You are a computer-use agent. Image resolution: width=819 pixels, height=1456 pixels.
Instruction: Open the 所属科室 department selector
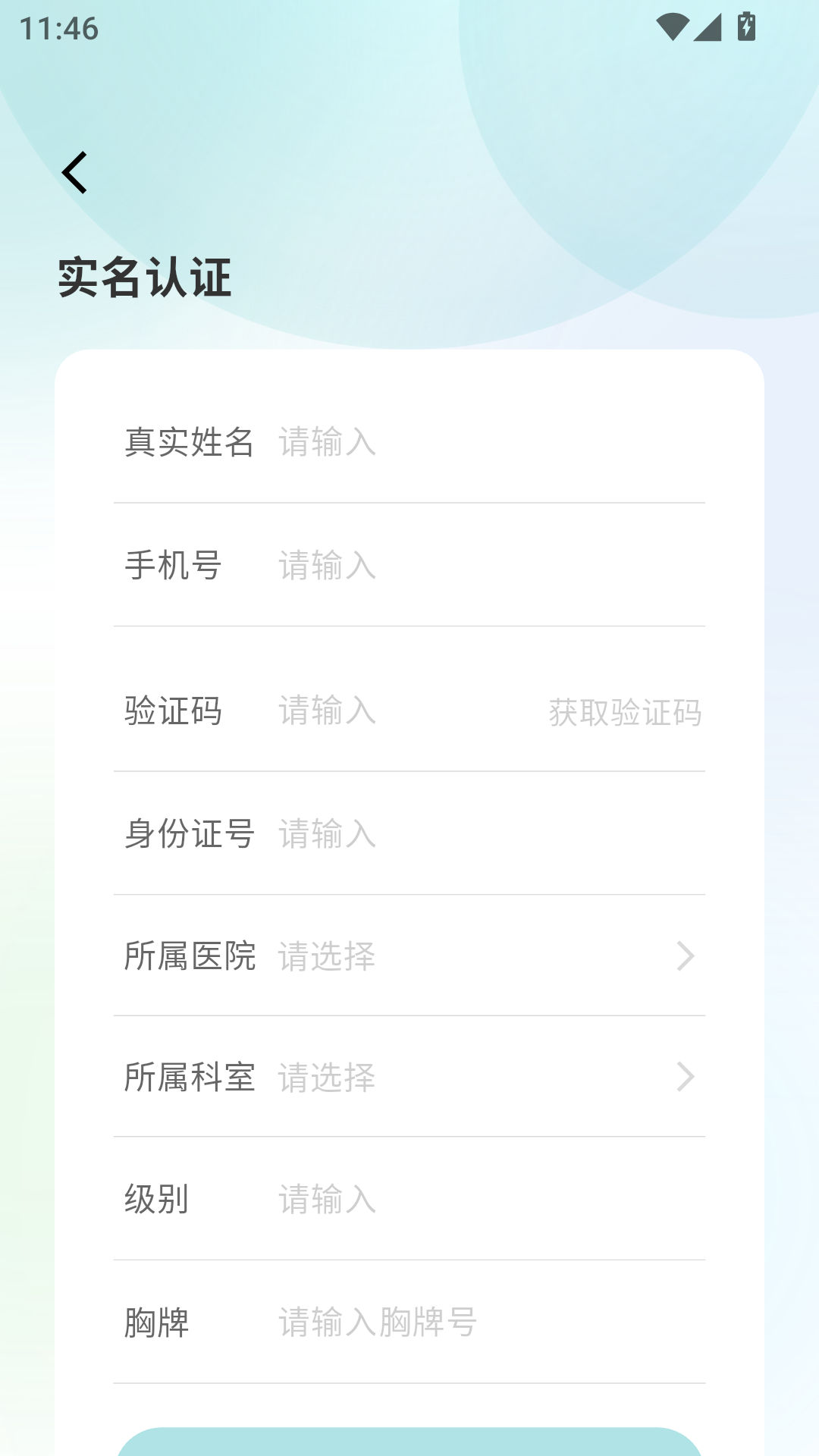[x=409, y=1078]
